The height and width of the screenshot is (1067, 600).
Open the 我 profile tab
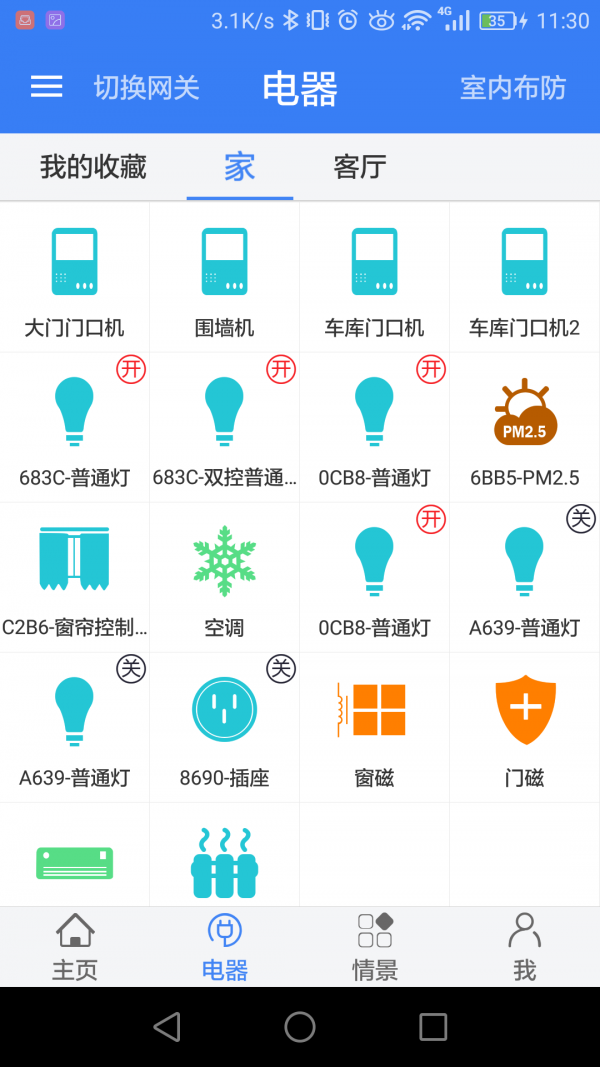(x=524, y=946)
